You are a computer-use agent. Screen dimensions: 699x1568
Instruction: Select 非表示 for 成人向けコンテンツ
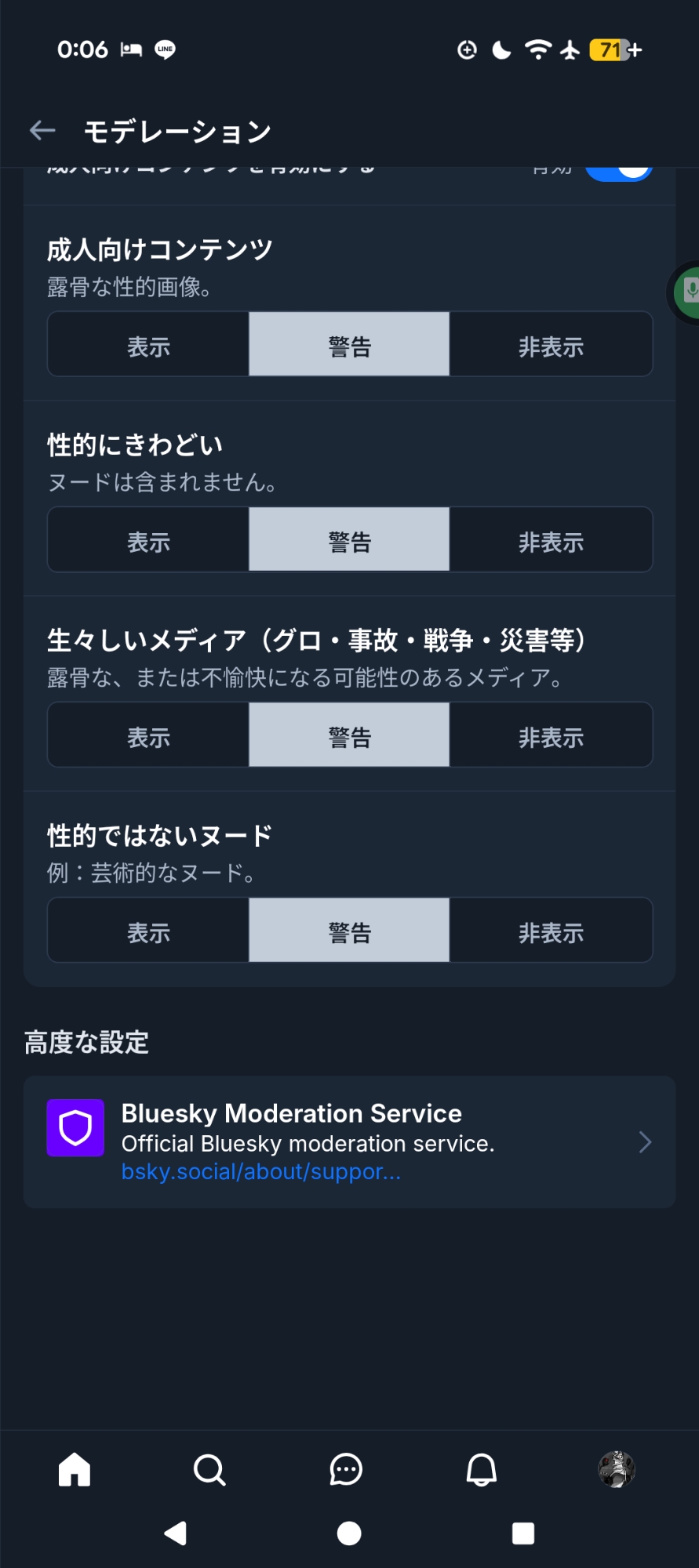[x=551, y=345]
